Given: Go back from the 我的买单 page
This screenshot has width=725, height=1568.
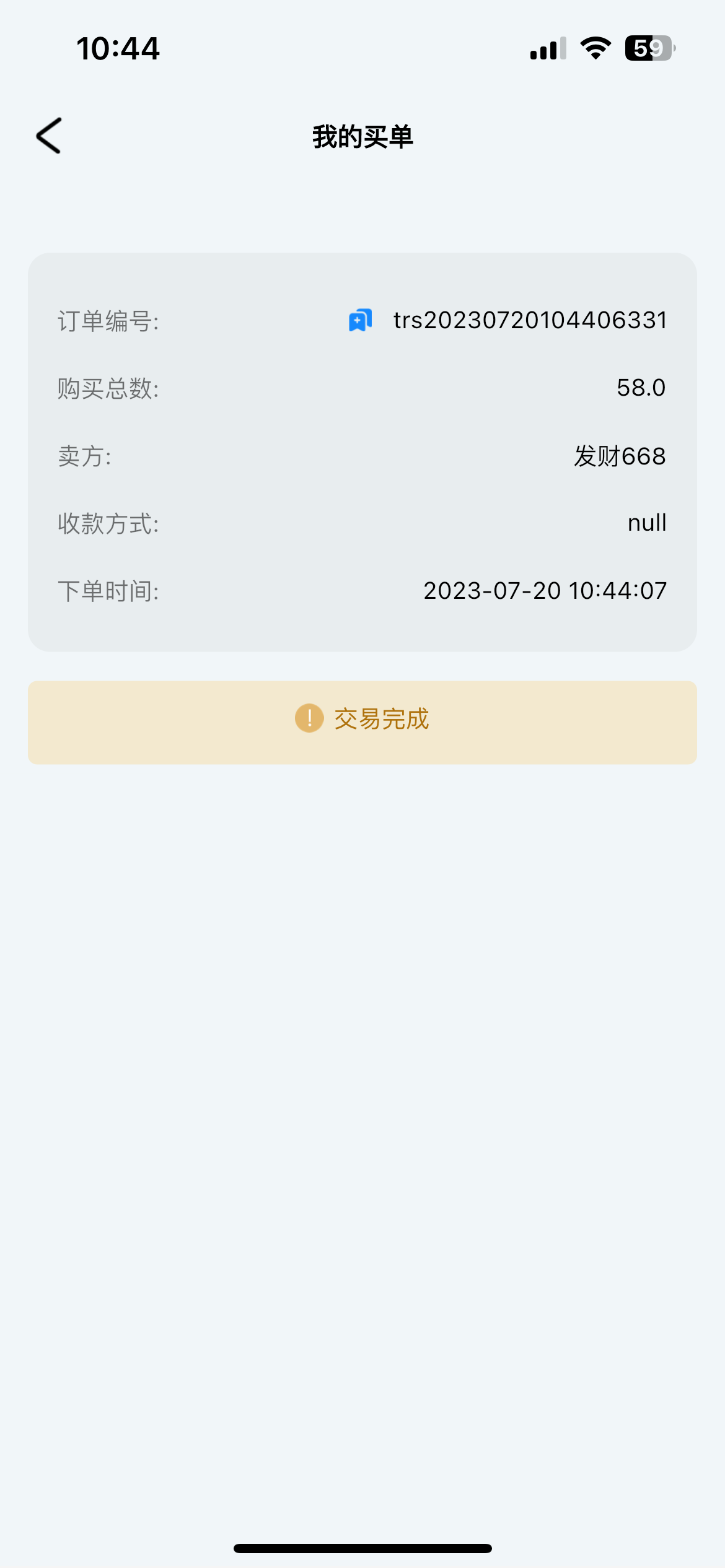Looking at the screenshot, I should pyautogui.click(x=49, y=136).
